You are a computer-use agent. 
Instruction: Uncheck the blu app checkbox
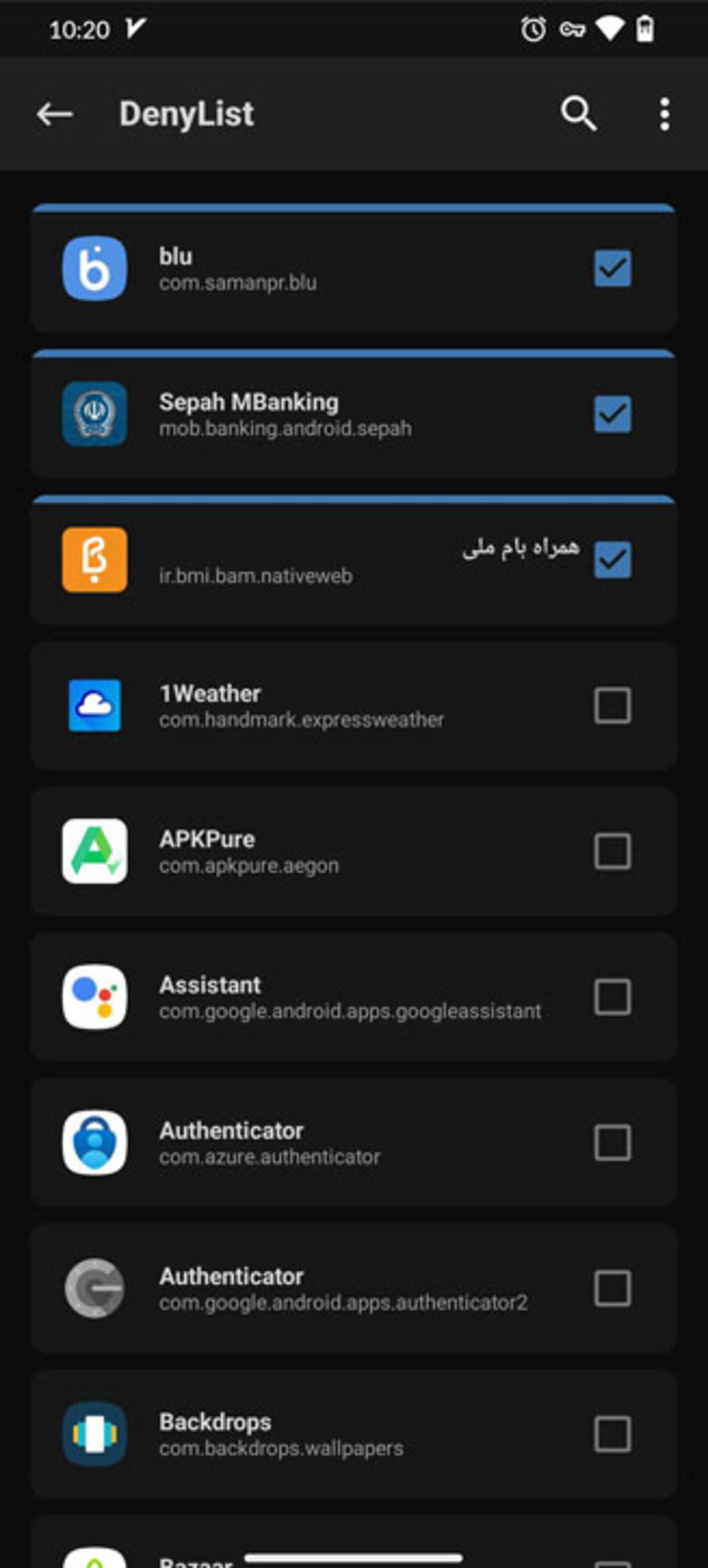click(612, 269)
